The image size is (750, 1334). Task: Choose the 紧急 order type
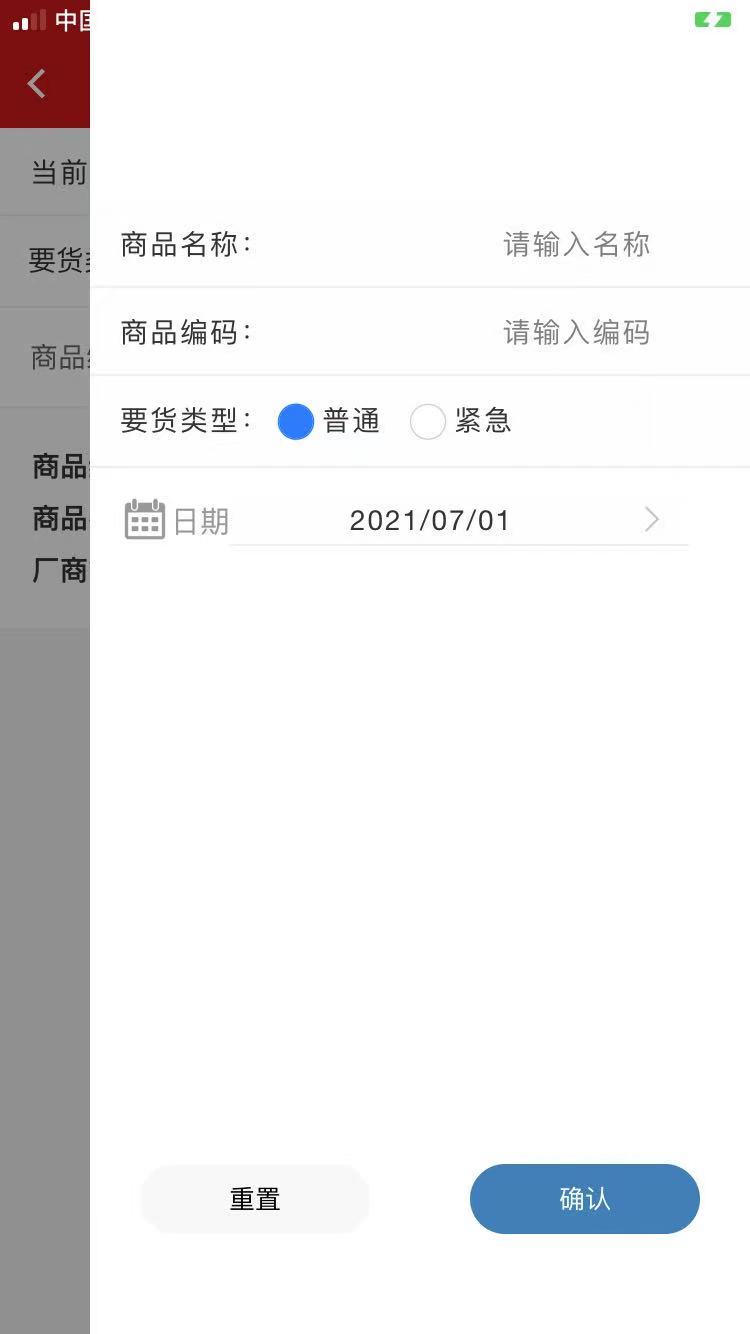pyautogui.click(x=428, y=421)
